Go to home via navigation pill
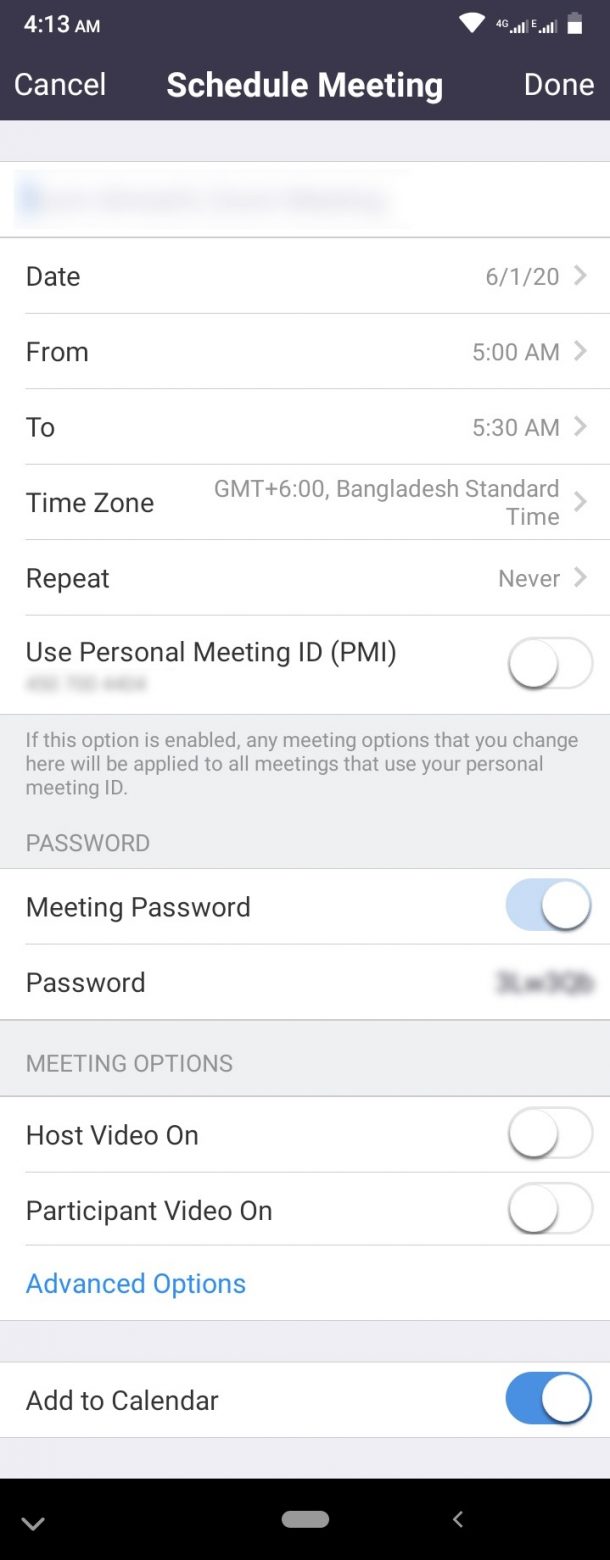The width and height of the screenshot is (610, 1560). (305, 1520)
